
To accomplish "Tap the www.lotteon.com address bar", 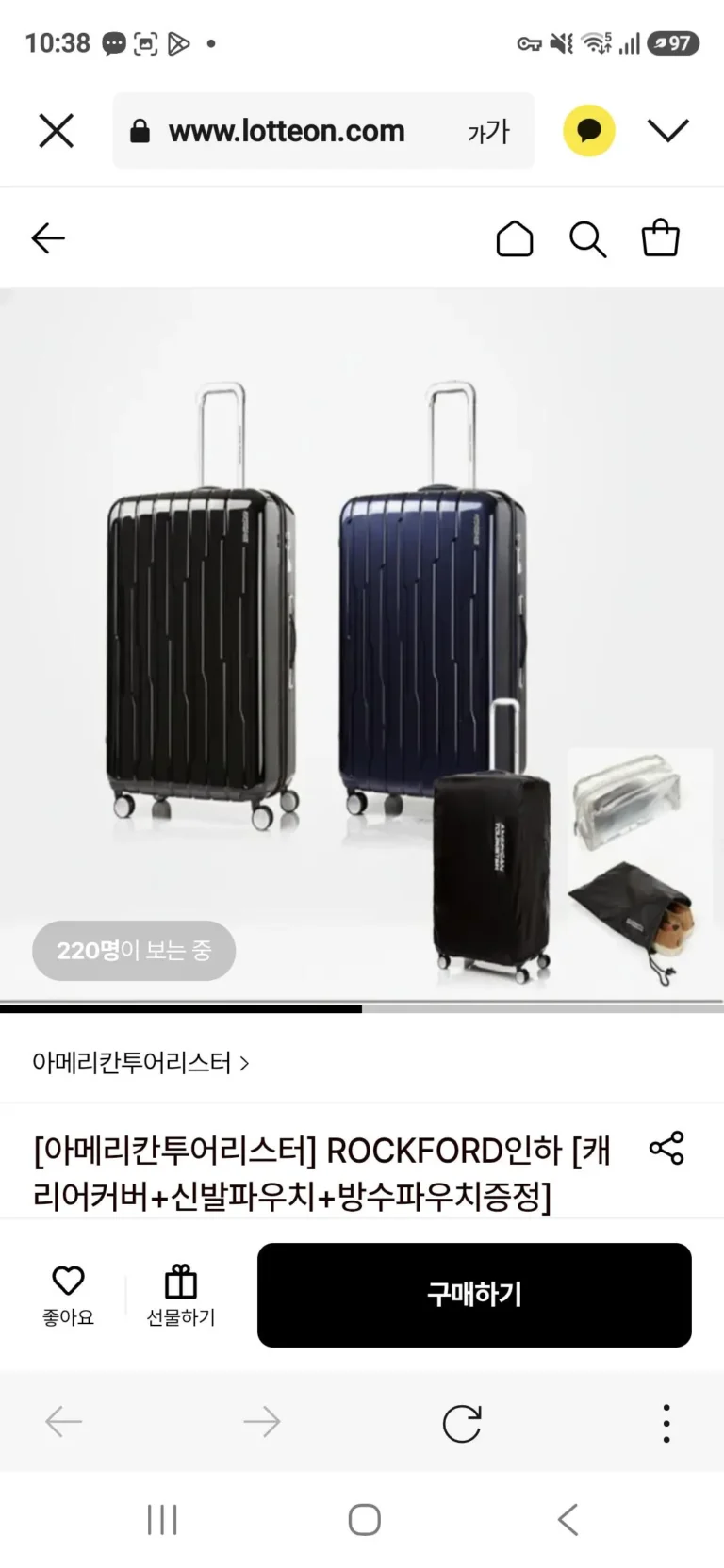I will pyautogui.click(x=287, y=131).
